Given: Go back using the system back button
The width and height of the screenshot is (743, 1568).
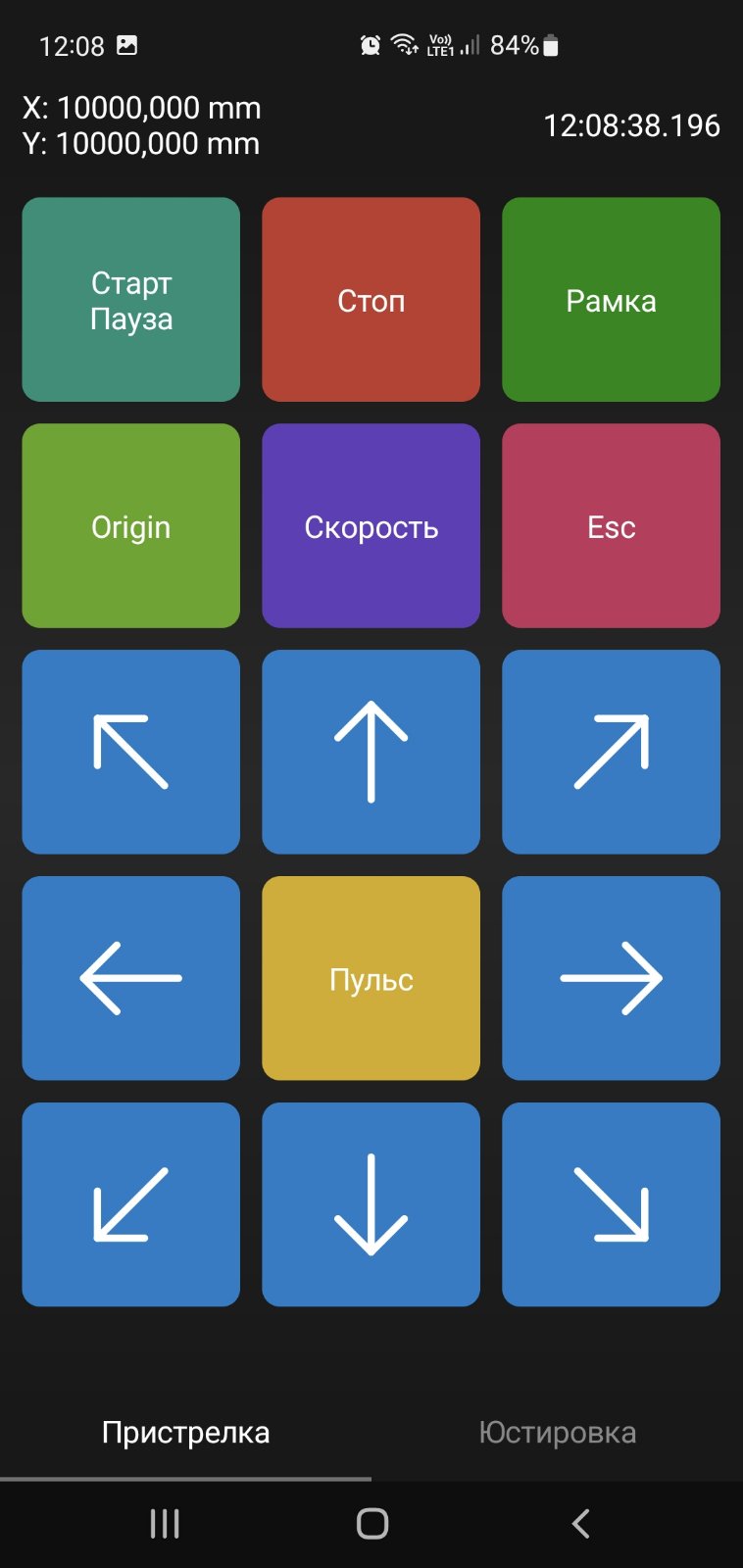Looking at the screenshot, I should (x=580, y=1523).
